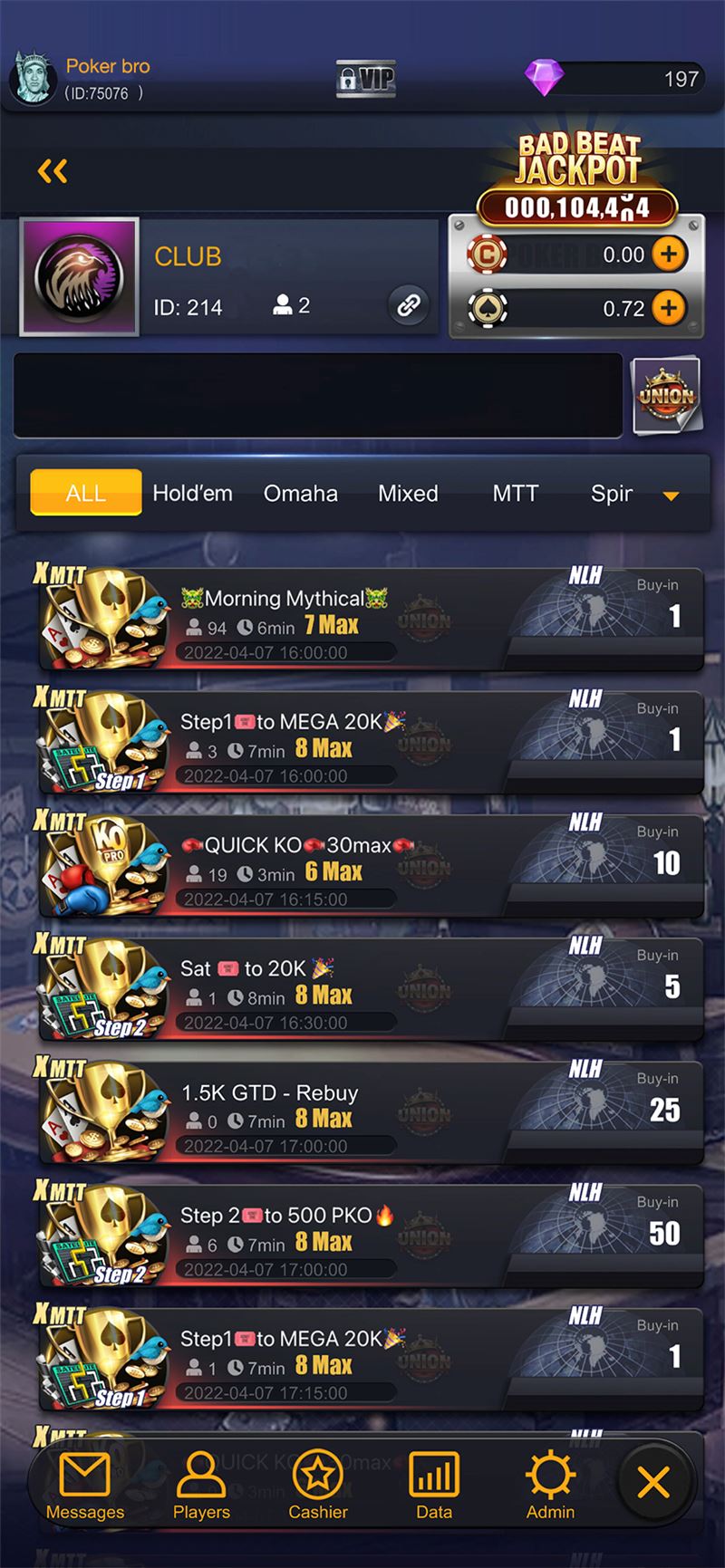
Task: Open the 1.5K GTD - Rebuy tournament
Action: tap(372, 1111)
